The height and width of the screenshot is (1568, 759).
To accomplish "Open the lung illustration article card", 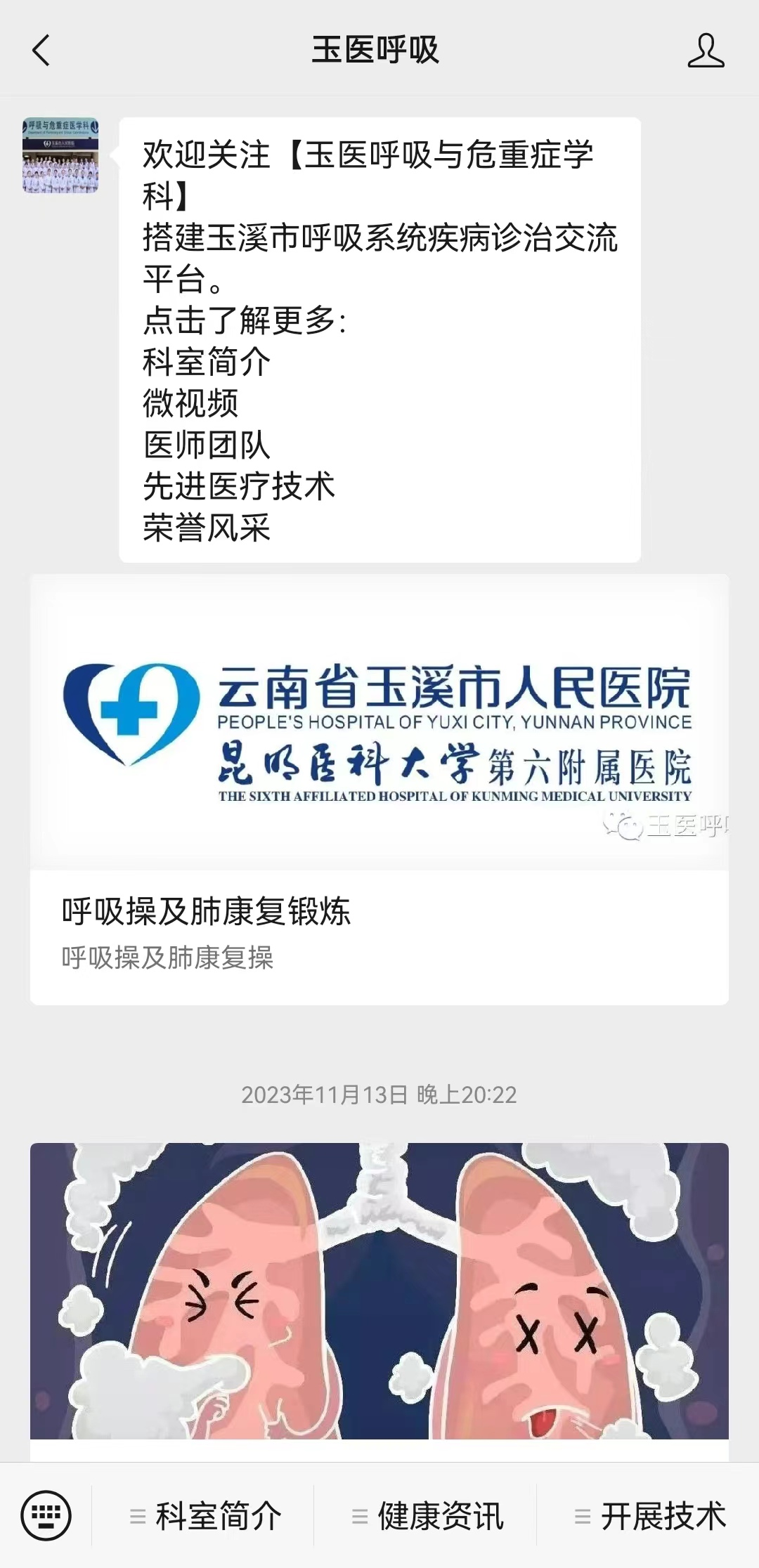I will (379, 1291).
